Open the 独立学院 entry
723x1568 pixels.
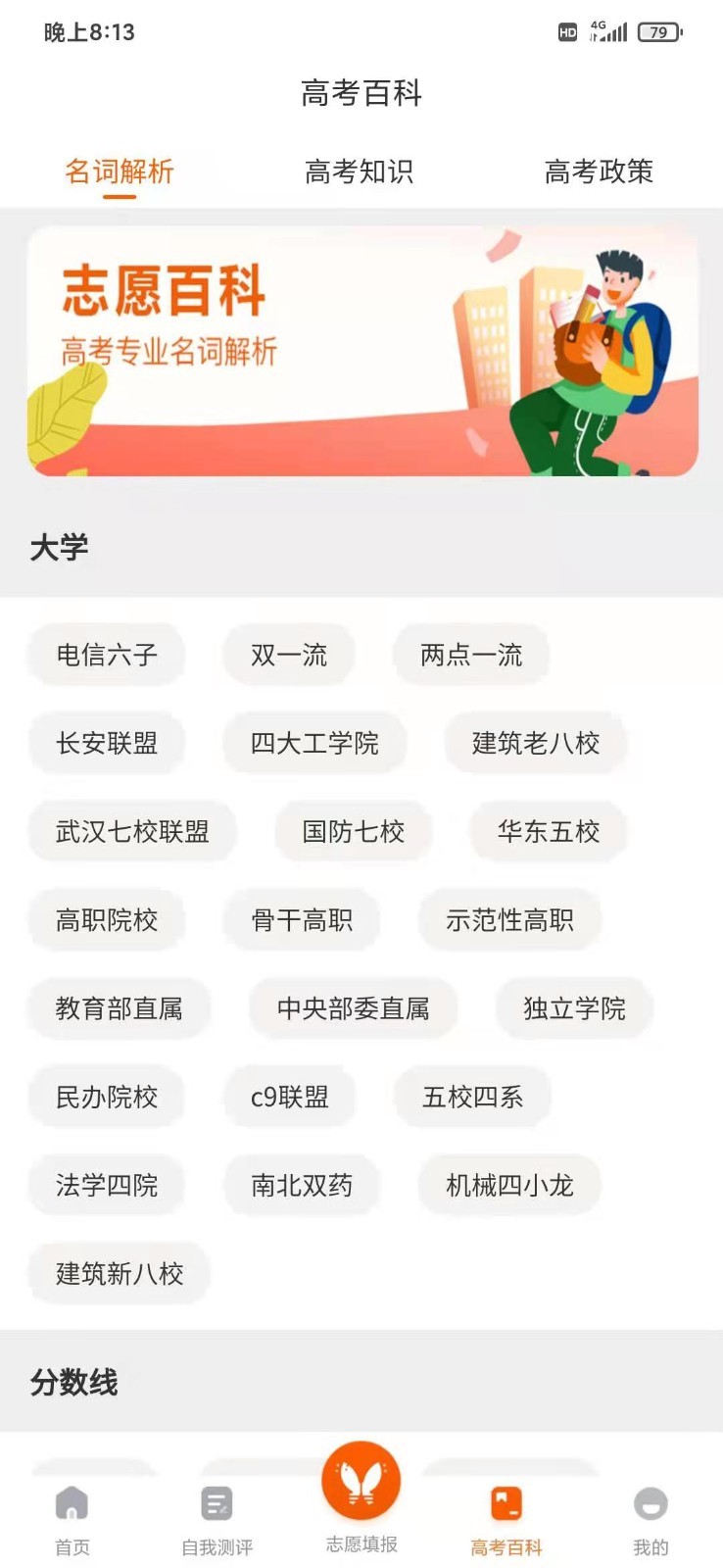coord(574,1008)
